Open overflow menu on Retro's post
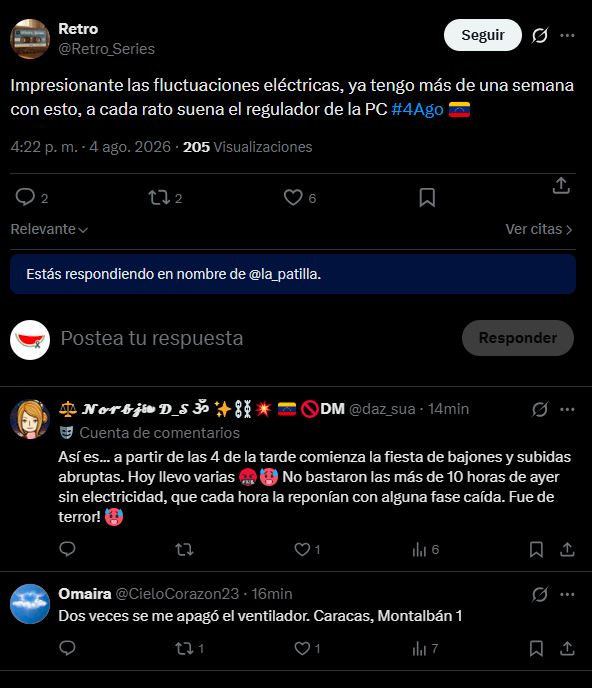 (x=567, y=35)
